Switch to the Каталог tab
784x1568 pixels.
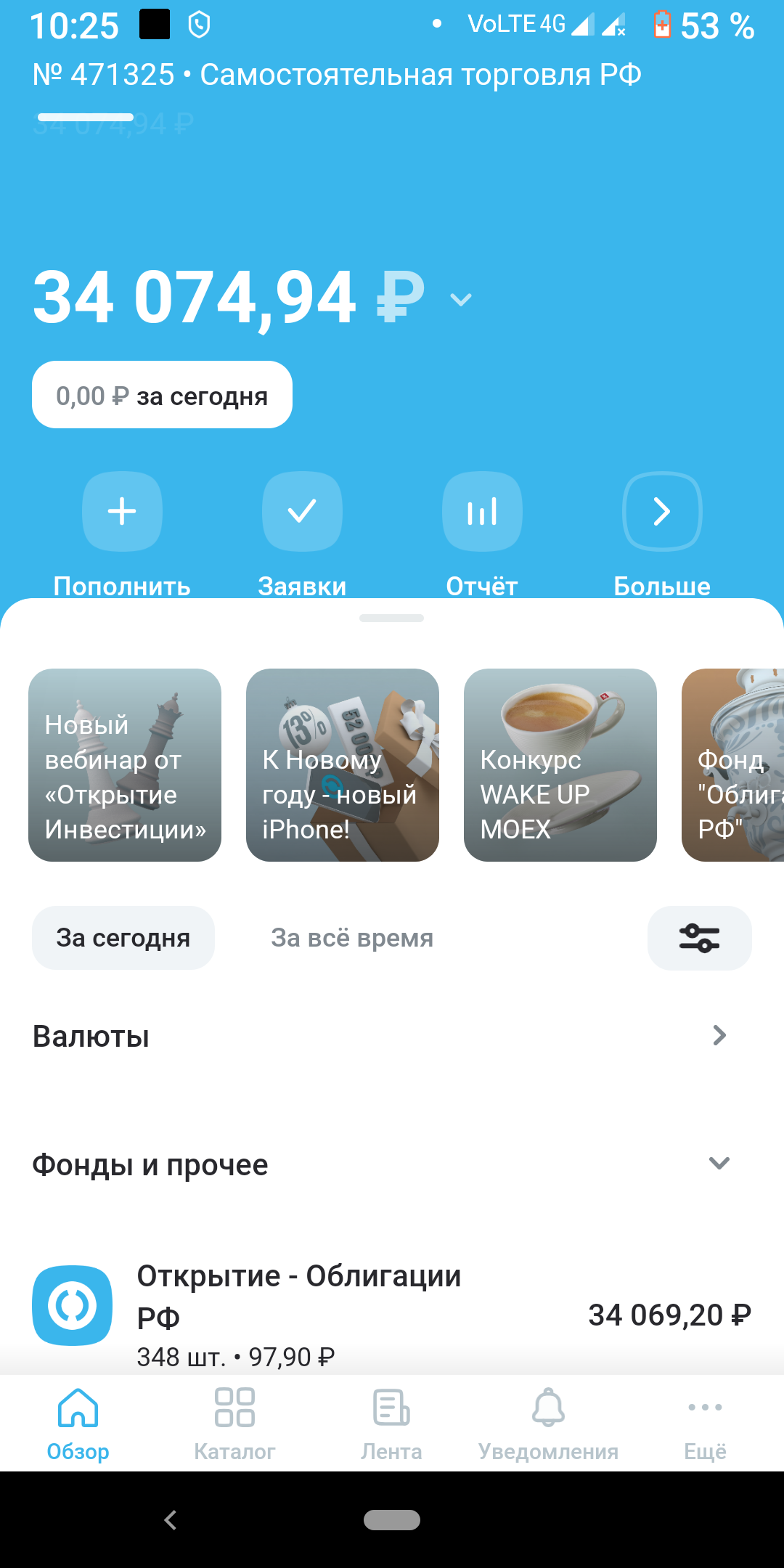pos(234,1423)
